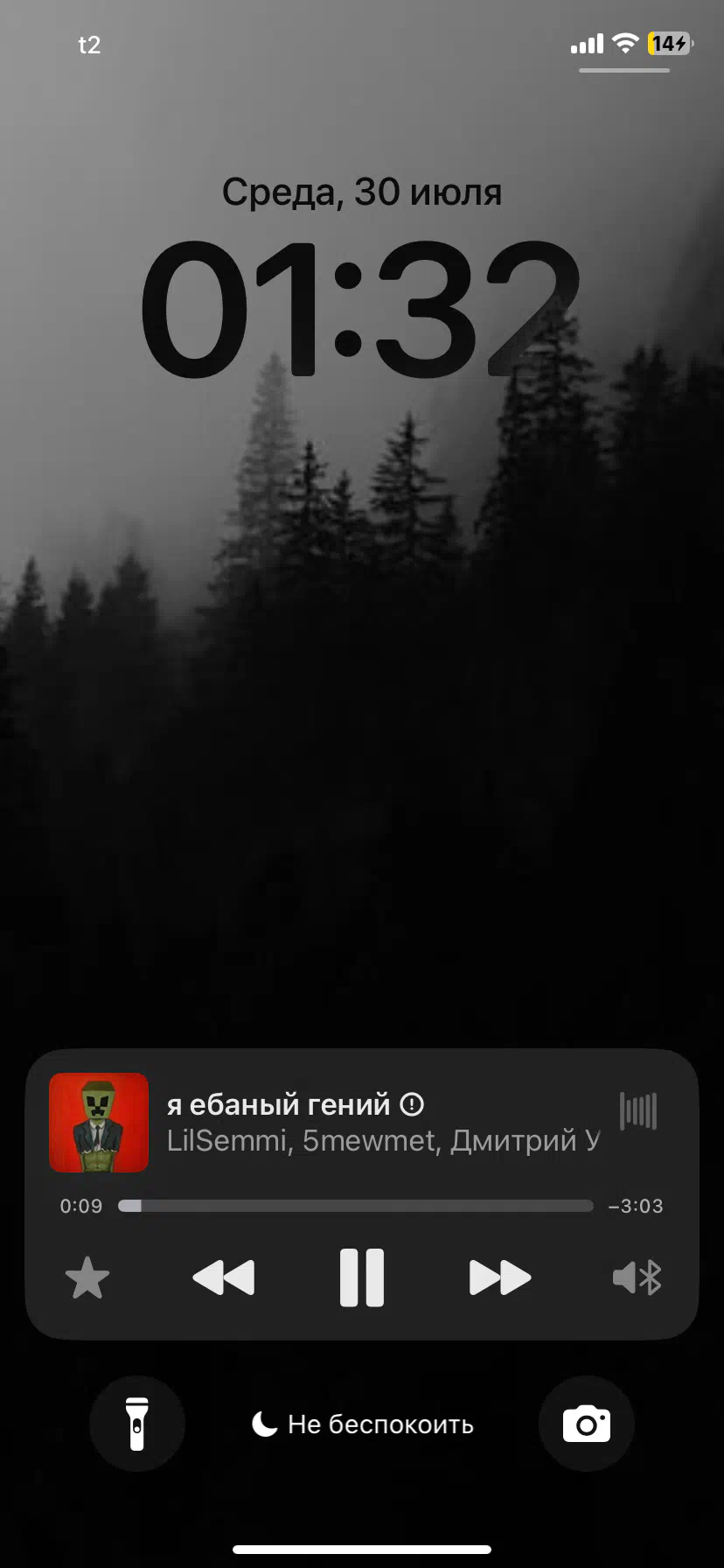Open the Не беспокоить focus setting

[x=362, y=1424]
